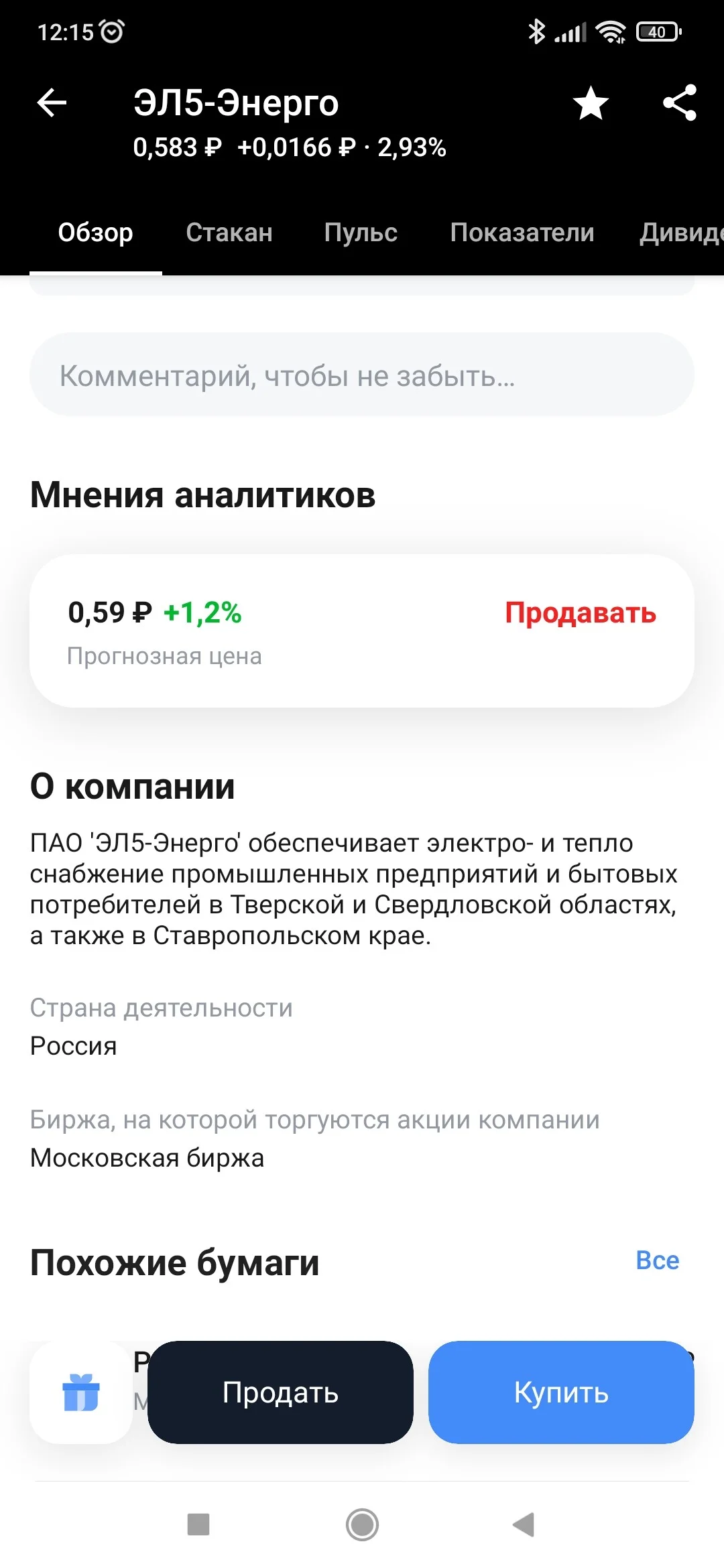The height and width of the screenshot is (1568, 724).
Task: Open the Пульс tab
Action: click(x=361, y=233)
